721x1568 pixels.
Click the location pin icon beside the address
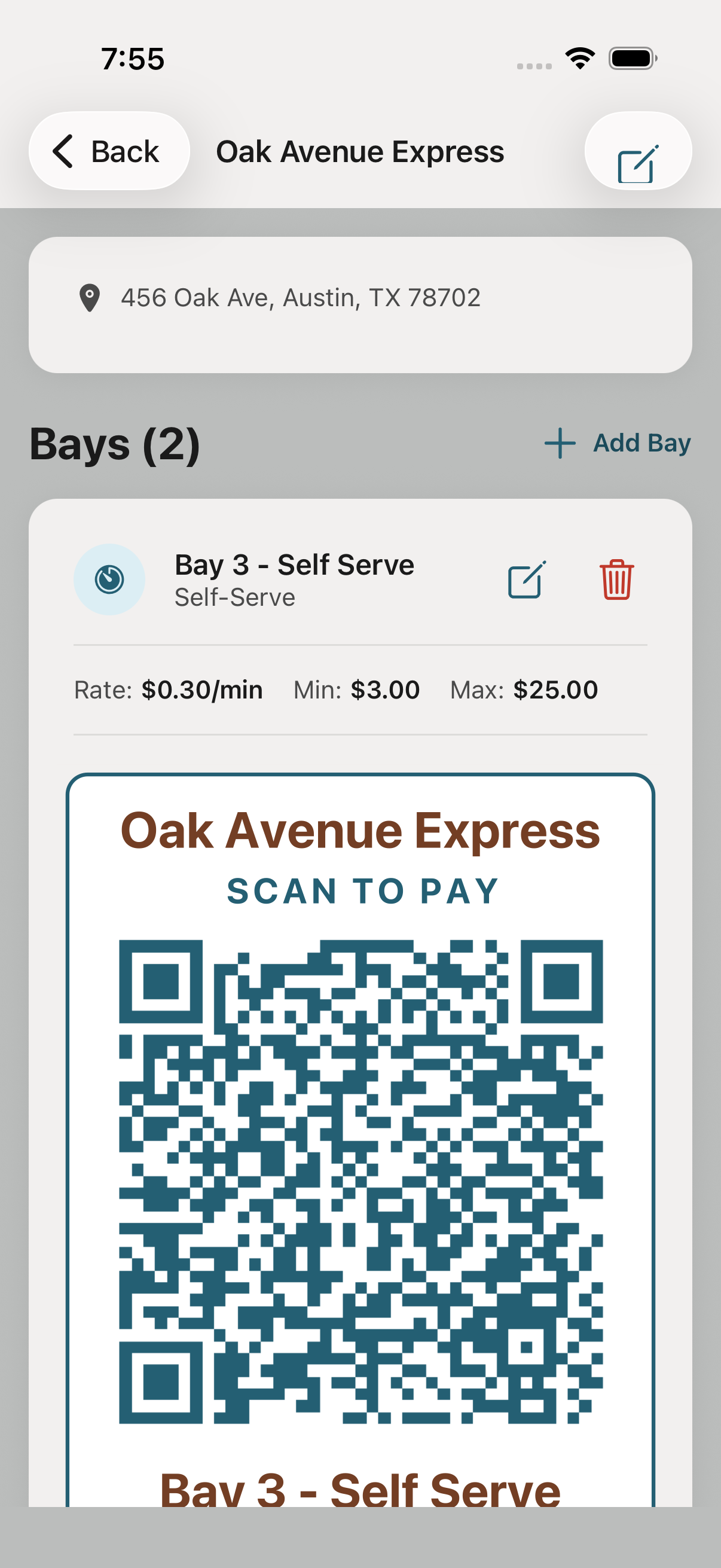pyautogui.click(x=89, y=298)
